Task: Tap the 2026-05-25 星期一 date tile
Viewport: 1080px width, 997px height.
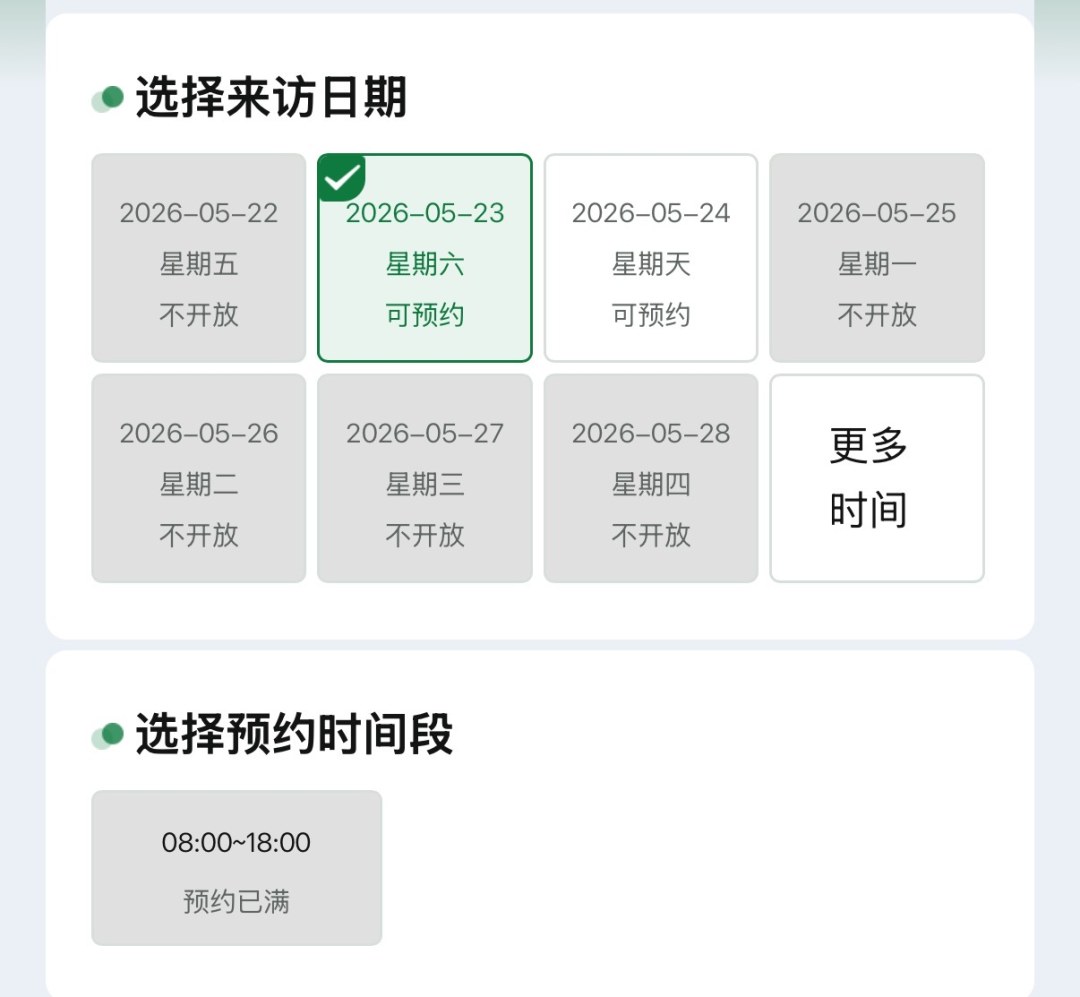Action: 877,258
